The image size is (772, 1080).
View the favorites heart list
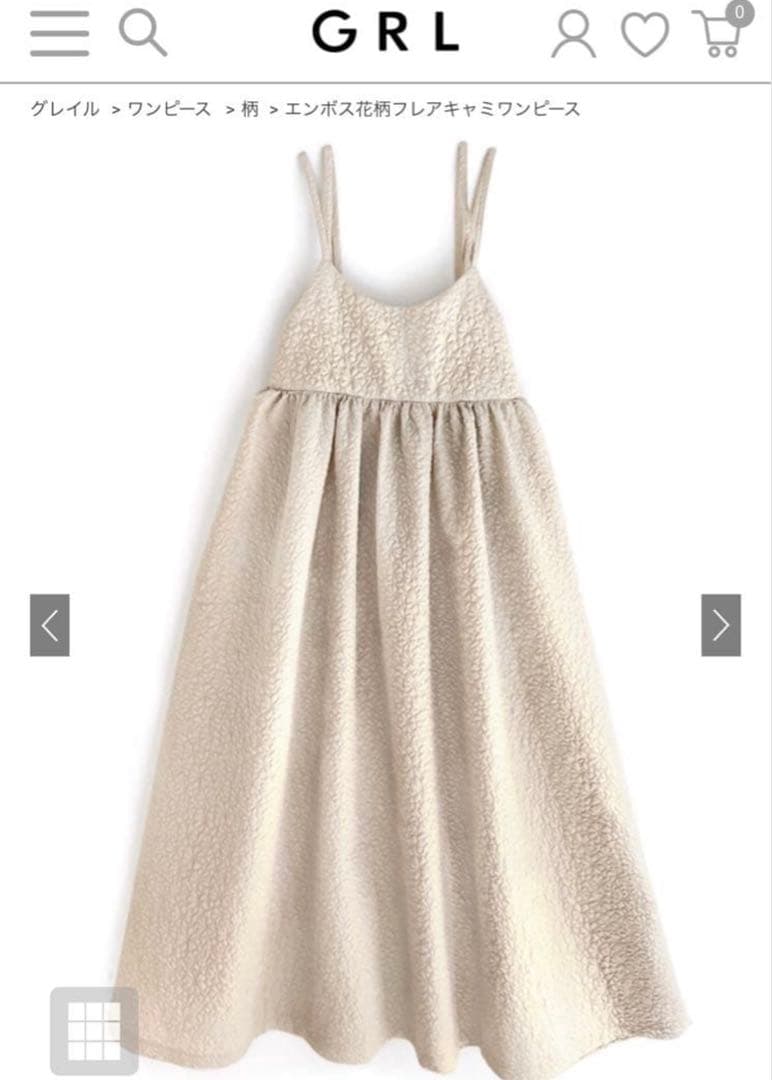645,35
